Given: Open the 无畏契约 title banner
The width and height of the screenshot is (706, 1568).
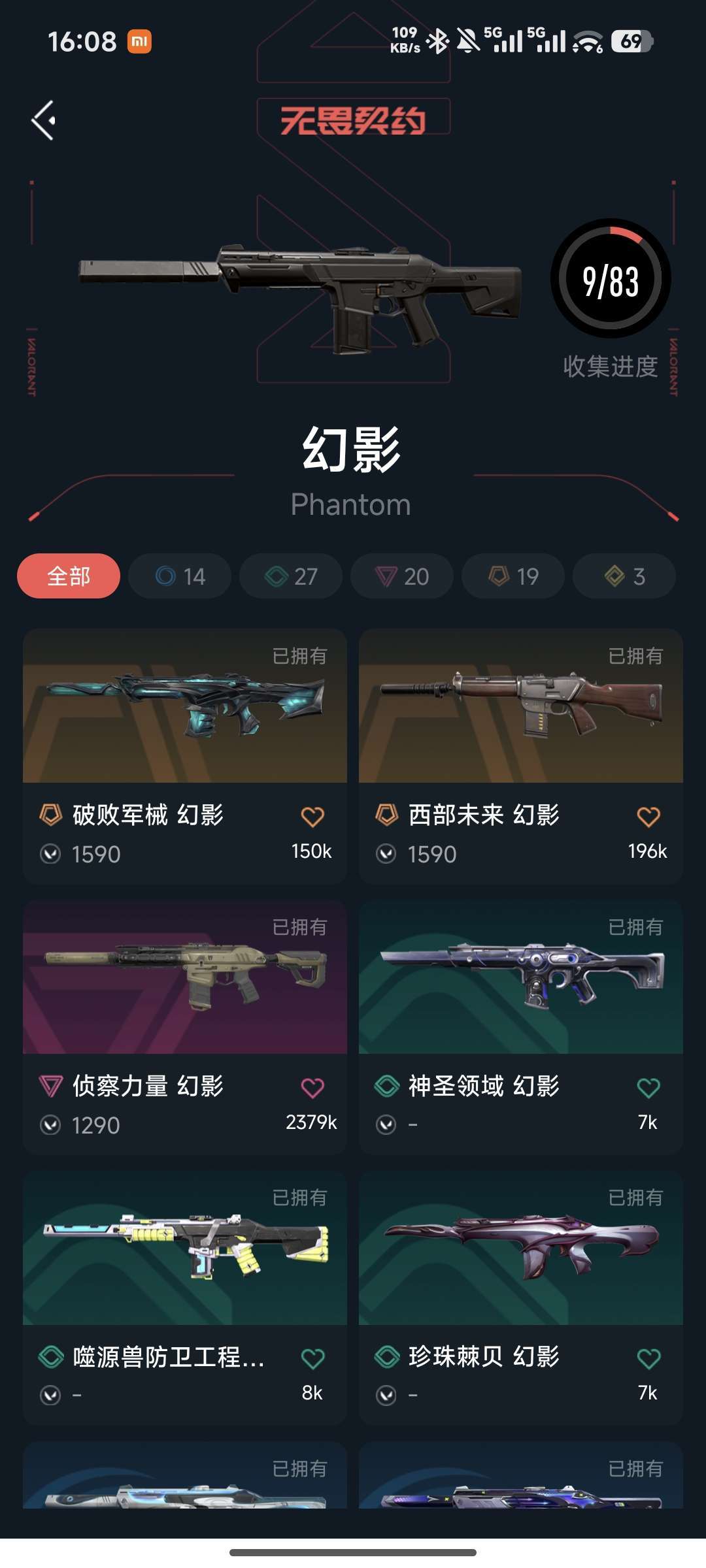Looking at the screenshot, I should pos(353,121).
